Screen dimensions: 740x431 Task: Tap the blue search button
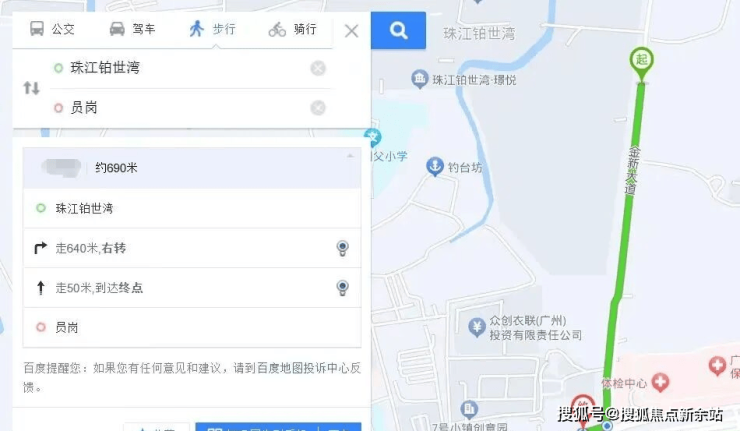[398, 31]
